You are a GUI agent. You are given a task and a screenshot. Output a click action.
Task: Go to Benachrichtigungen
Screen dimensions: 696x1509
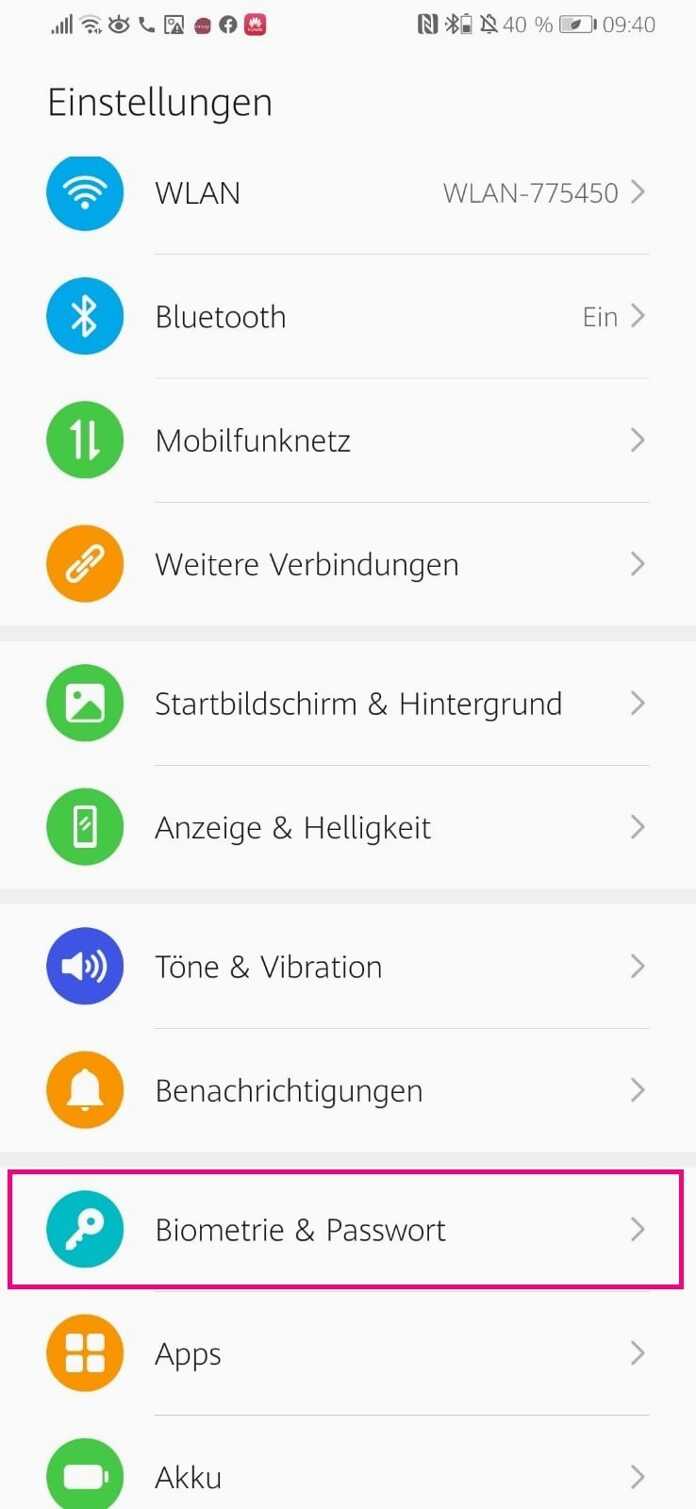pos(348,1090)
